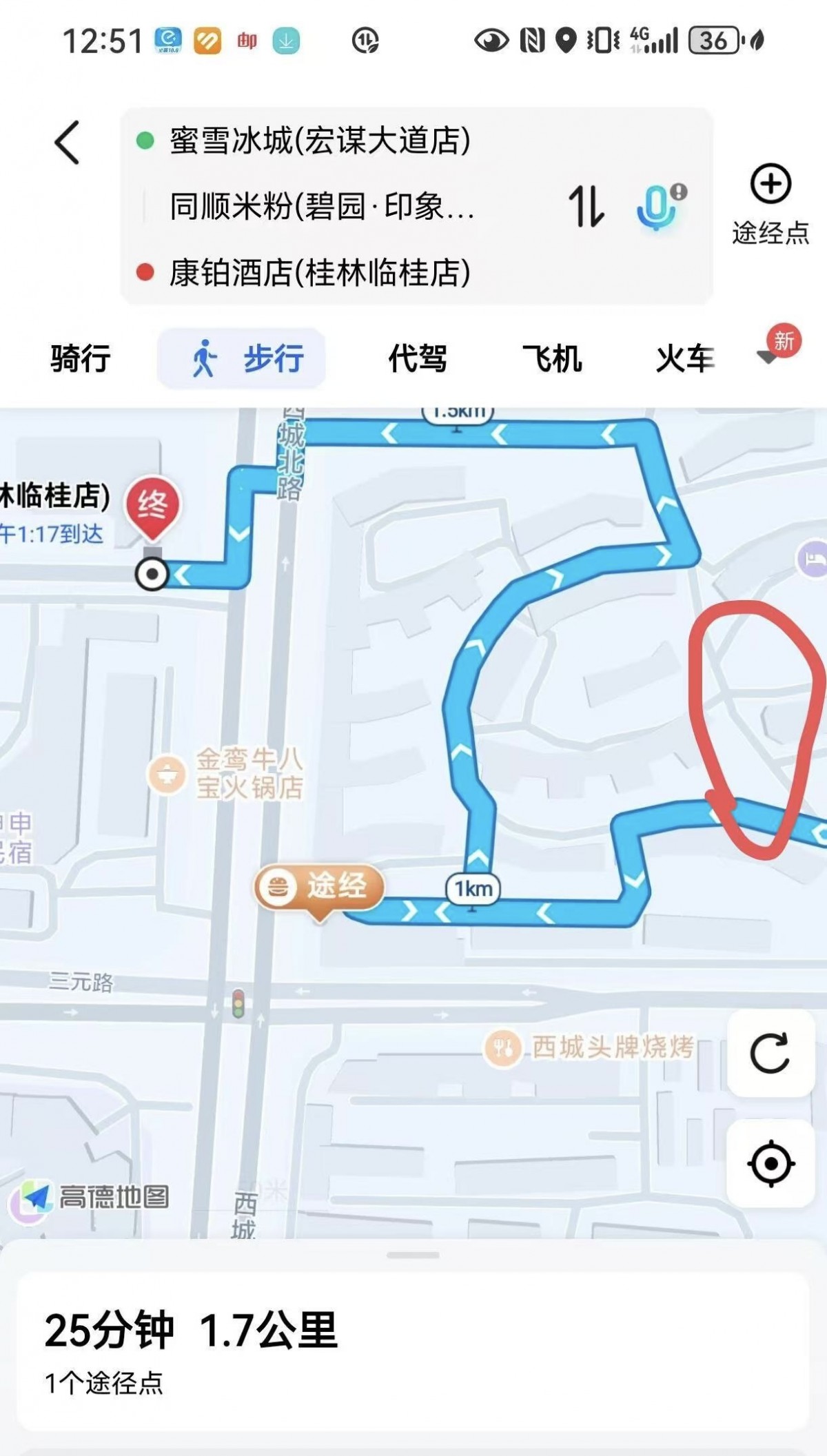Edit the waypoint 同顺米粉
827x1456 pixels.
(x=321, y=206)
